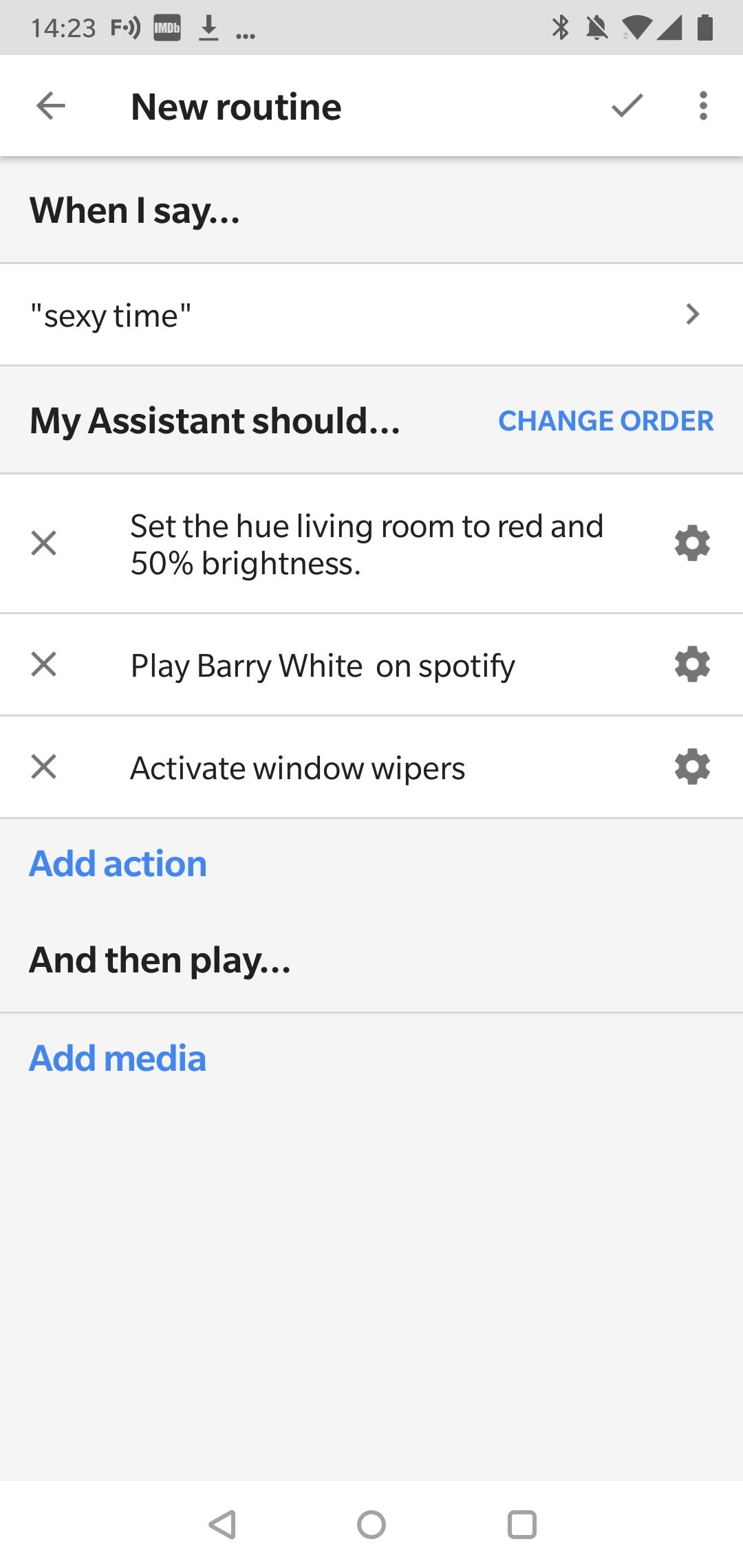Remove the Play Barry White action
Image resolution: width=743 pixels, height=1568 pixels.
[x=43, y=664]
